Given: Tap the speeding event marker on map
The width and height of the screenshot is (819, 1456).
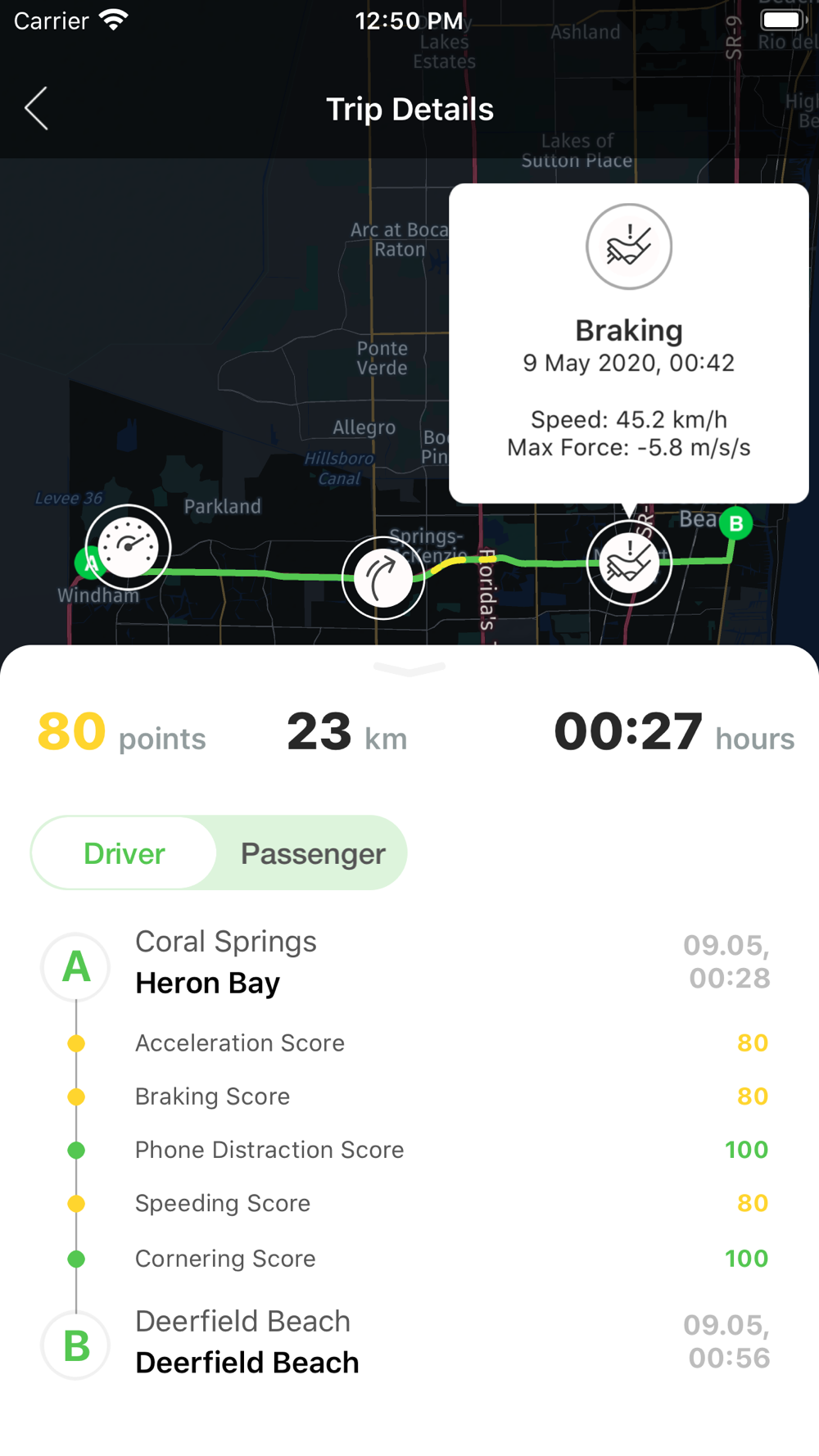Looking at the screenshot, I should (x=128, y=547).
